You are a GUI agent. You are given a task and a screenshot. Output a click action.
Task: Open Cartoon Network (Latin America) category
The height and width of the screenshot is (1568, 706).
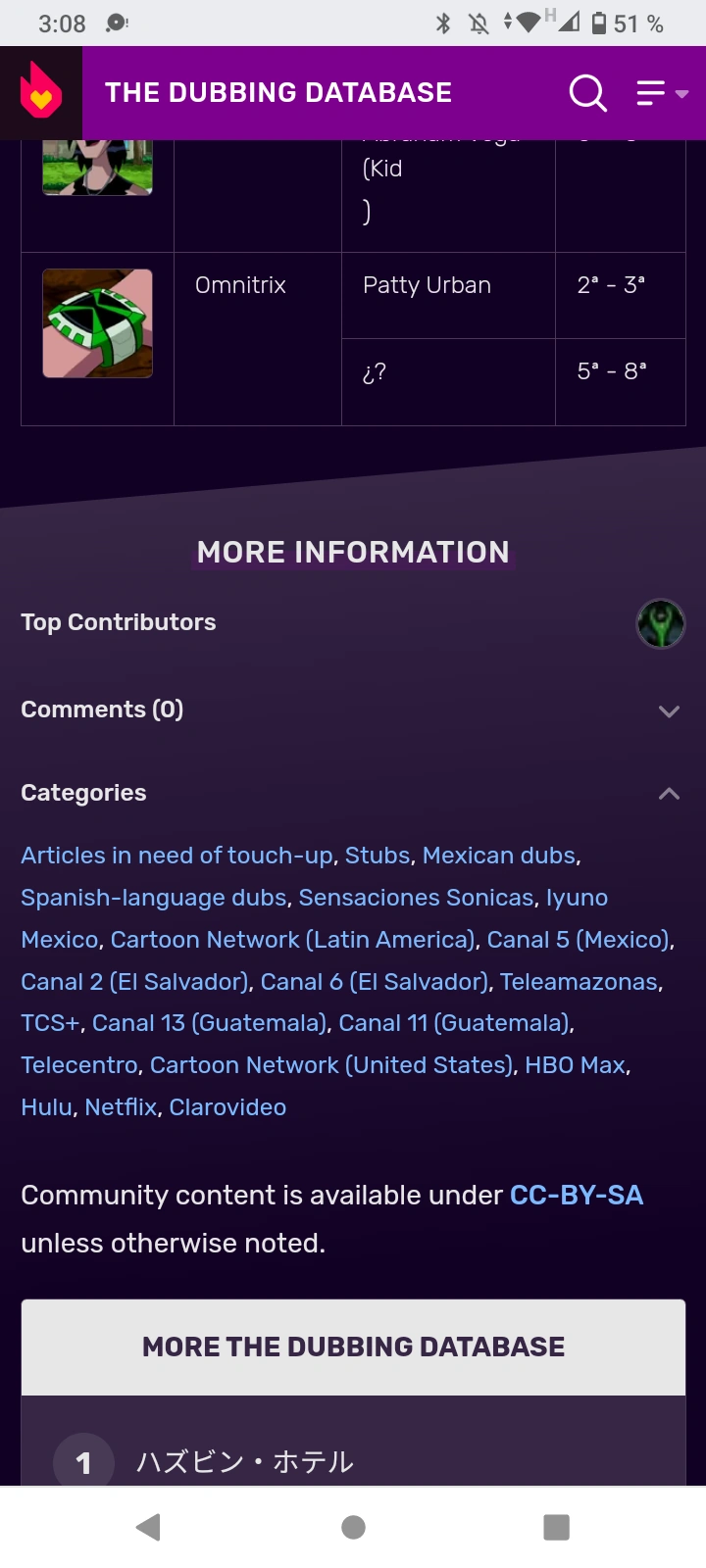292,940
